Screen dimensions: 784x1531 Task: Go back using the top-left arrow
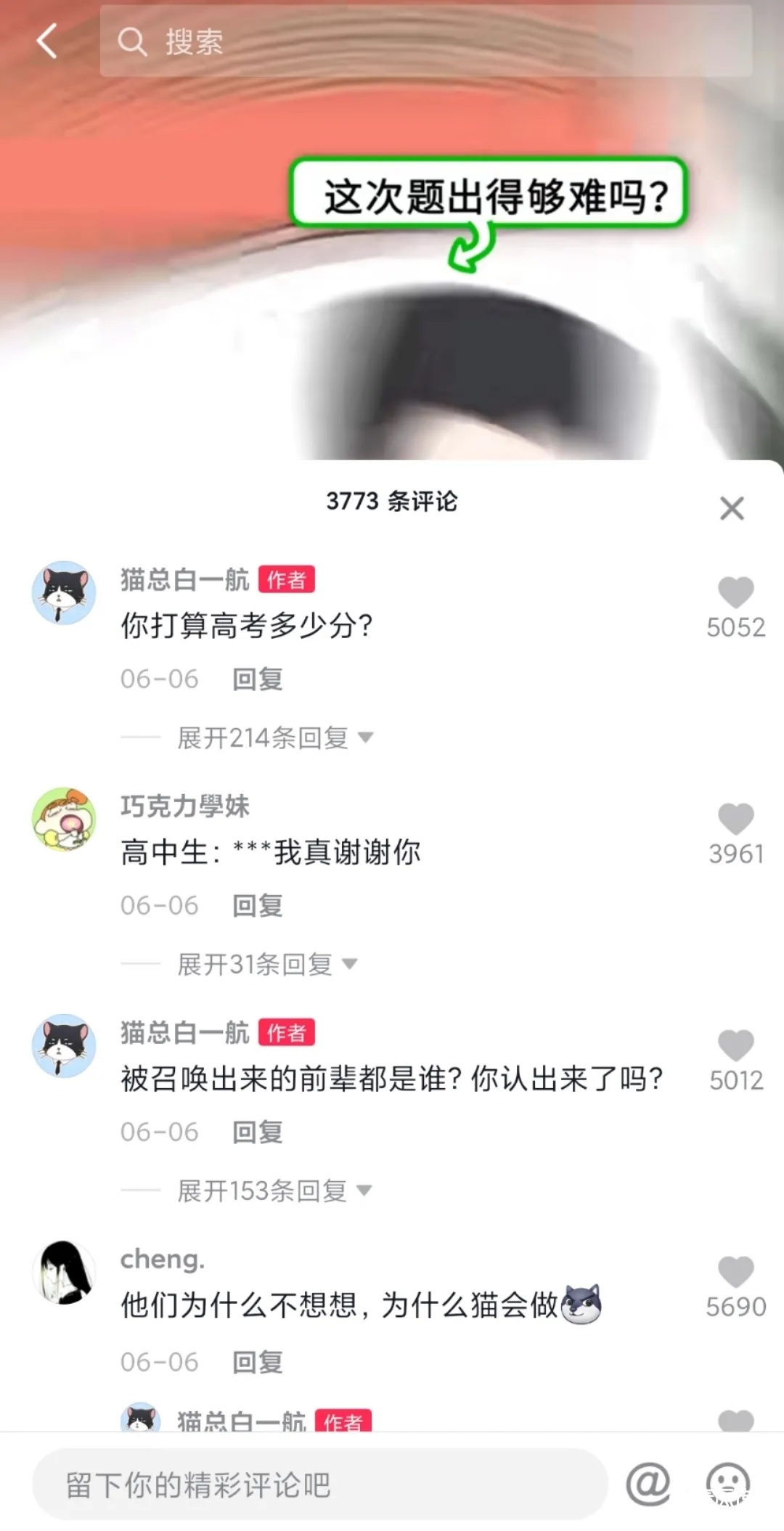coord(47,41)
